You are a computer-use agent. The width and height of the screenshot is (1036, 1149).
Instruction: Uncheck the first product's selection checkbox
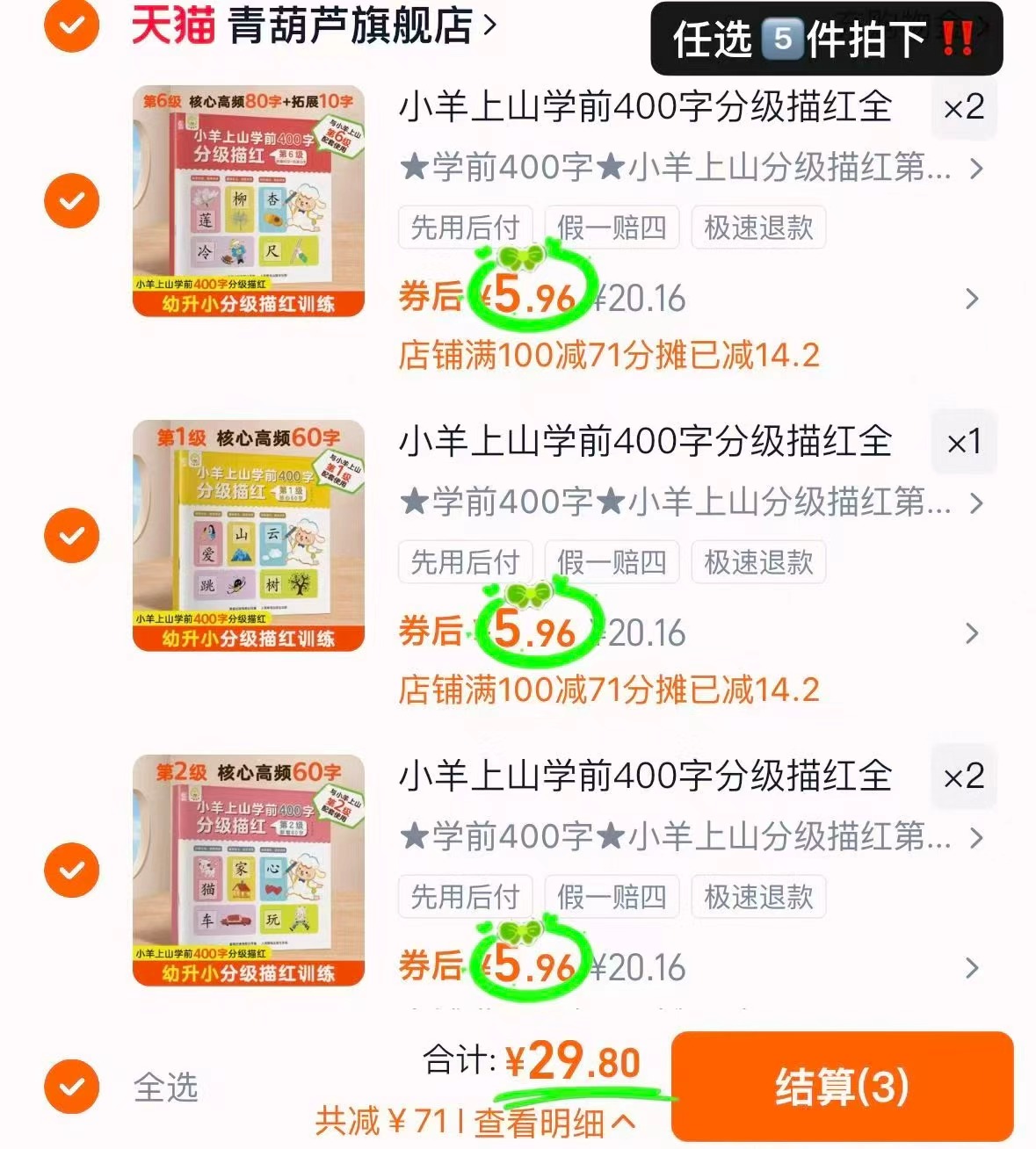[70, 200]
